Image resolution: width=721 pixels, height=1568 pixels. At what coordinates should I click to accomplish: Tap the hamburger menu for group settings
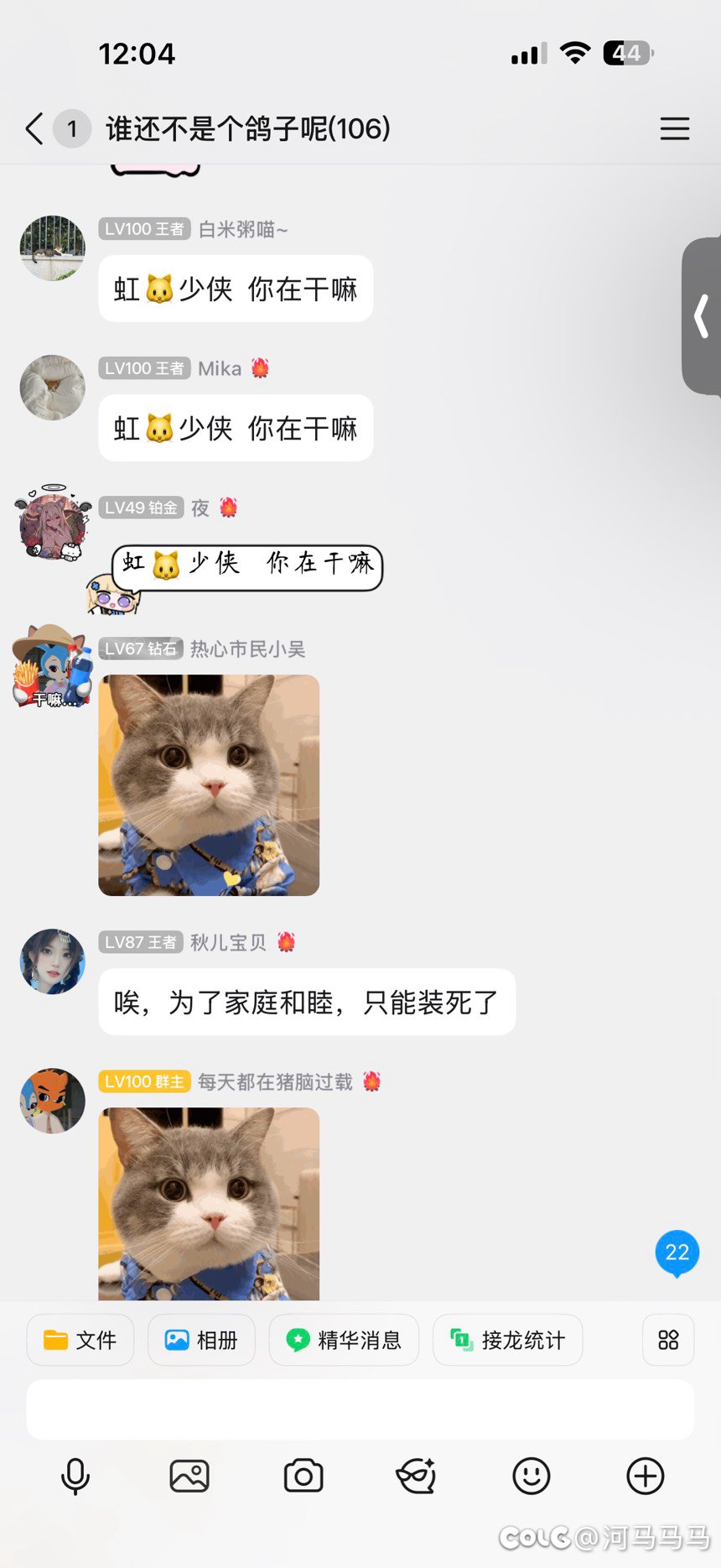coord(675,129)
